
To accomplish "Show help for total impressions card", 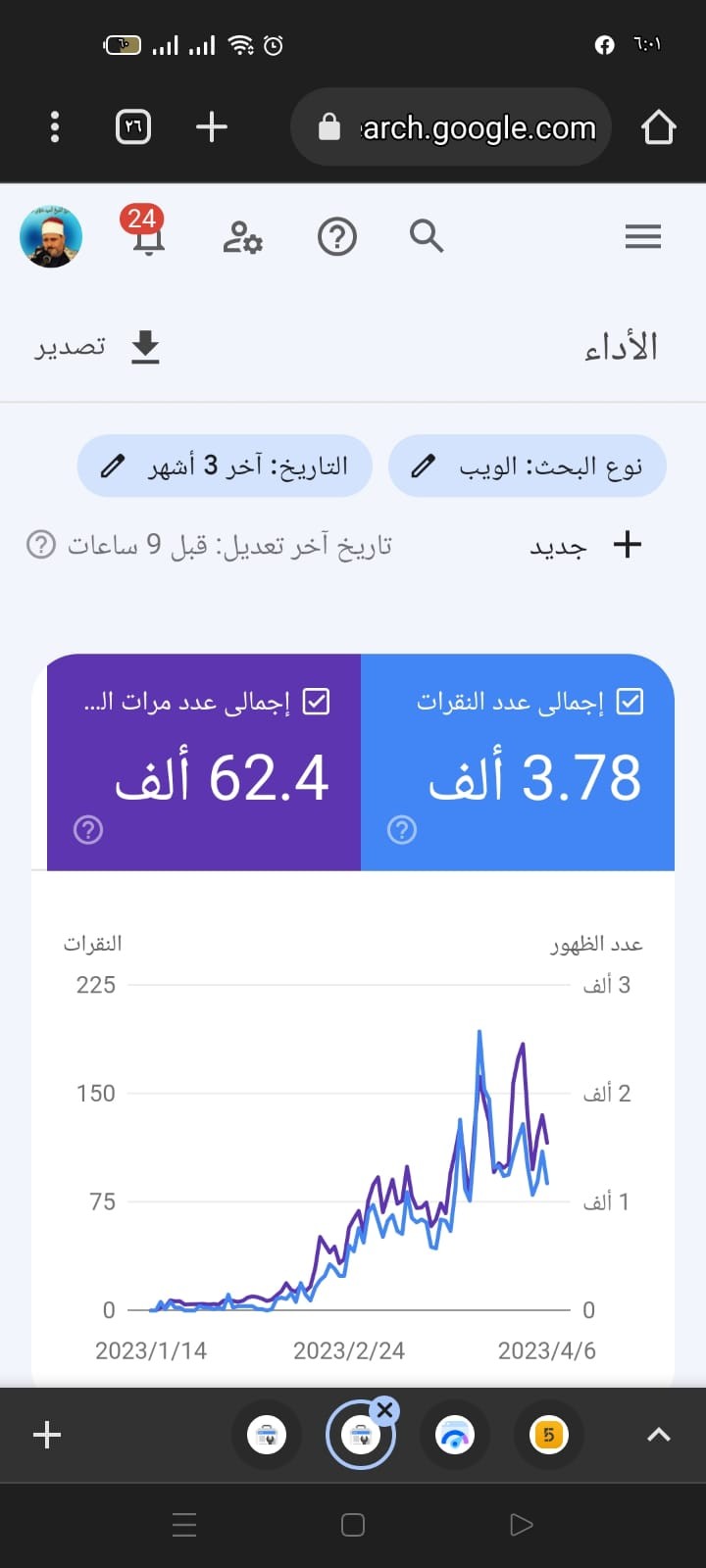I will pyautogui.click(x=88, y=830).
